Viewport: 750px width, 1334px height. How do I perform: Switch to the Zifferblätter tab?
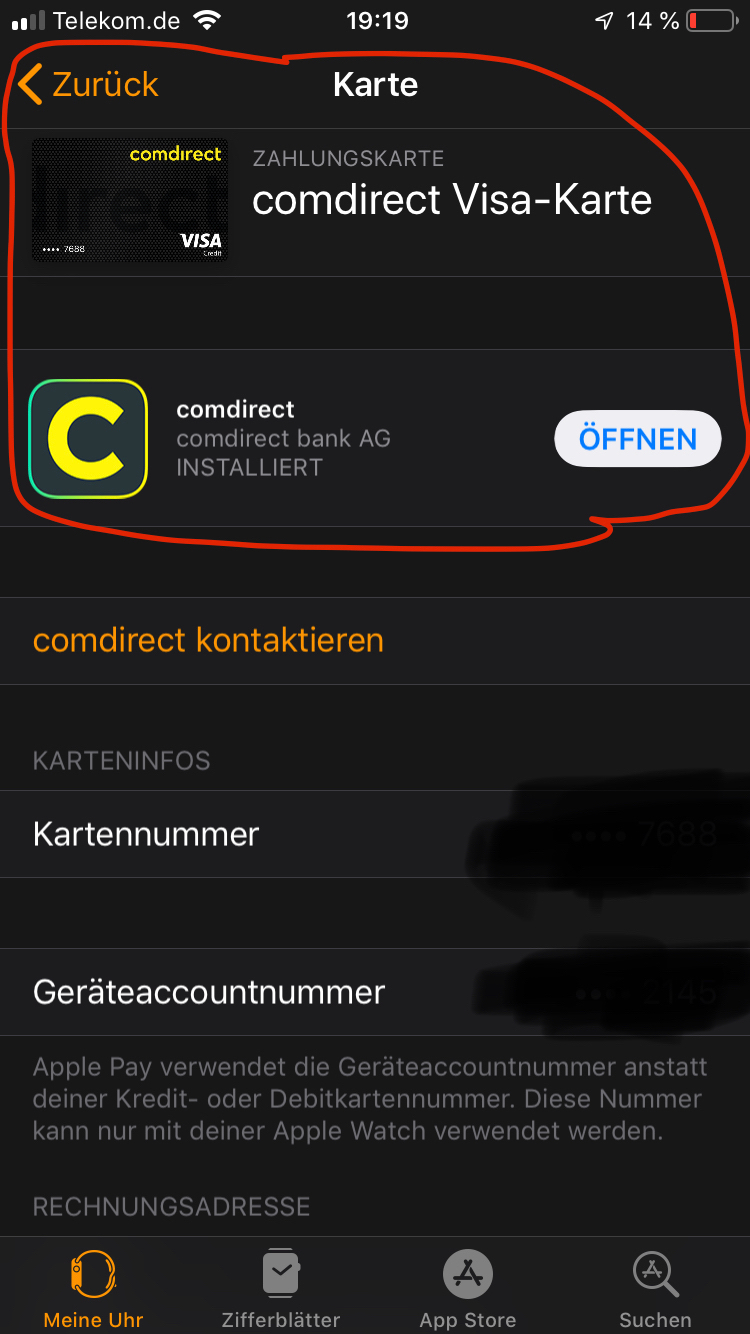[280, 1288]
